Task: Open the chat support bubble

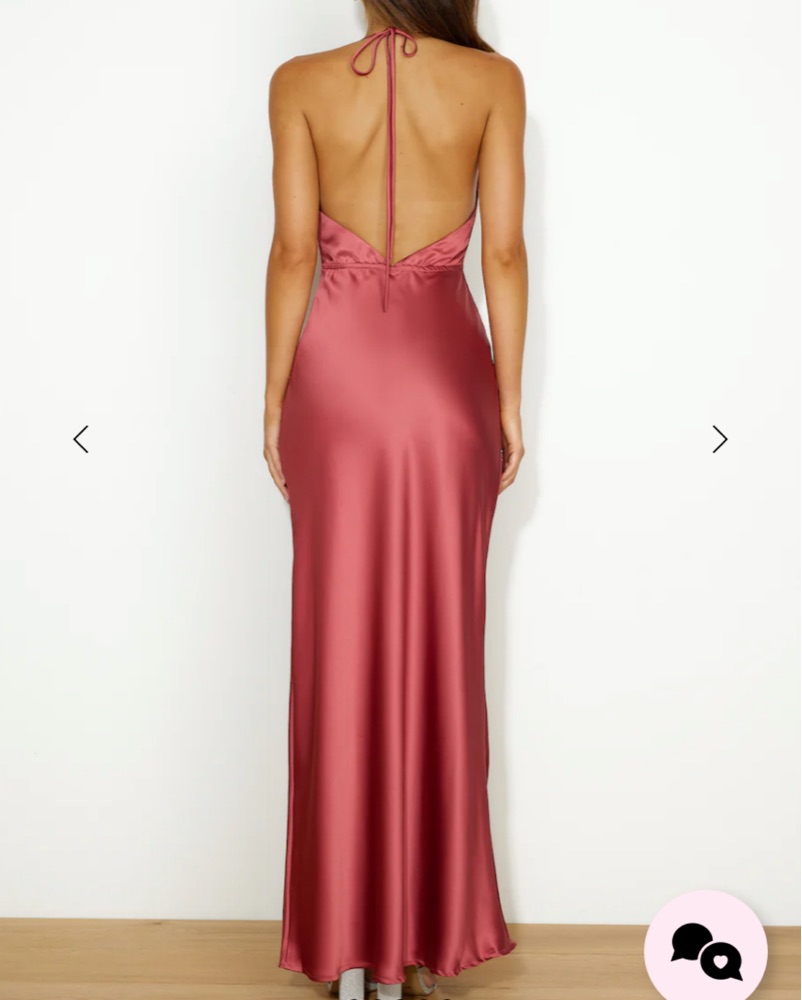Action: (706, 949)
